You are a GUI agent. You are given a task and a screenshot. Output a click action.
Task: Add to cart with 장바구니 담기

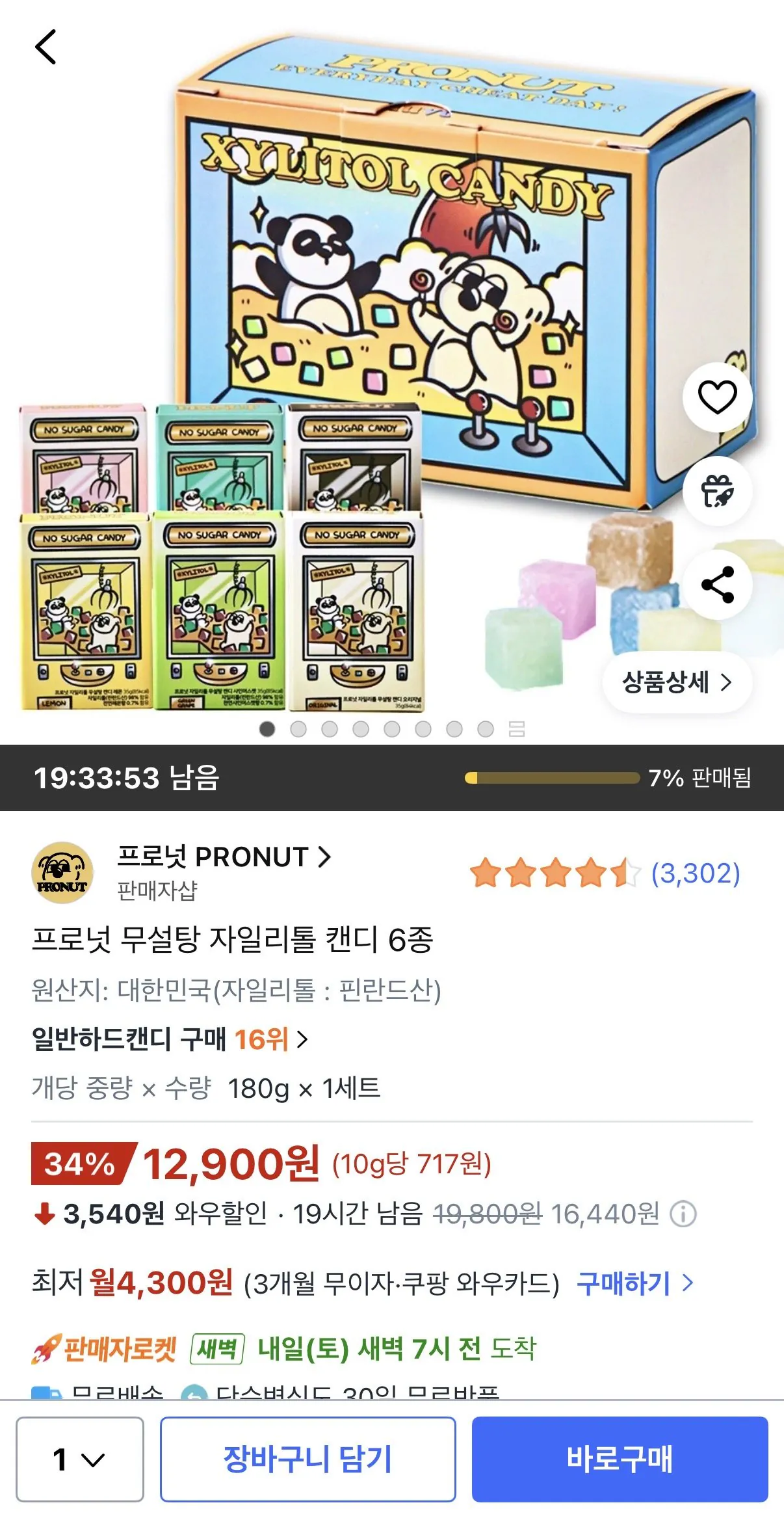coord(307,1459)
